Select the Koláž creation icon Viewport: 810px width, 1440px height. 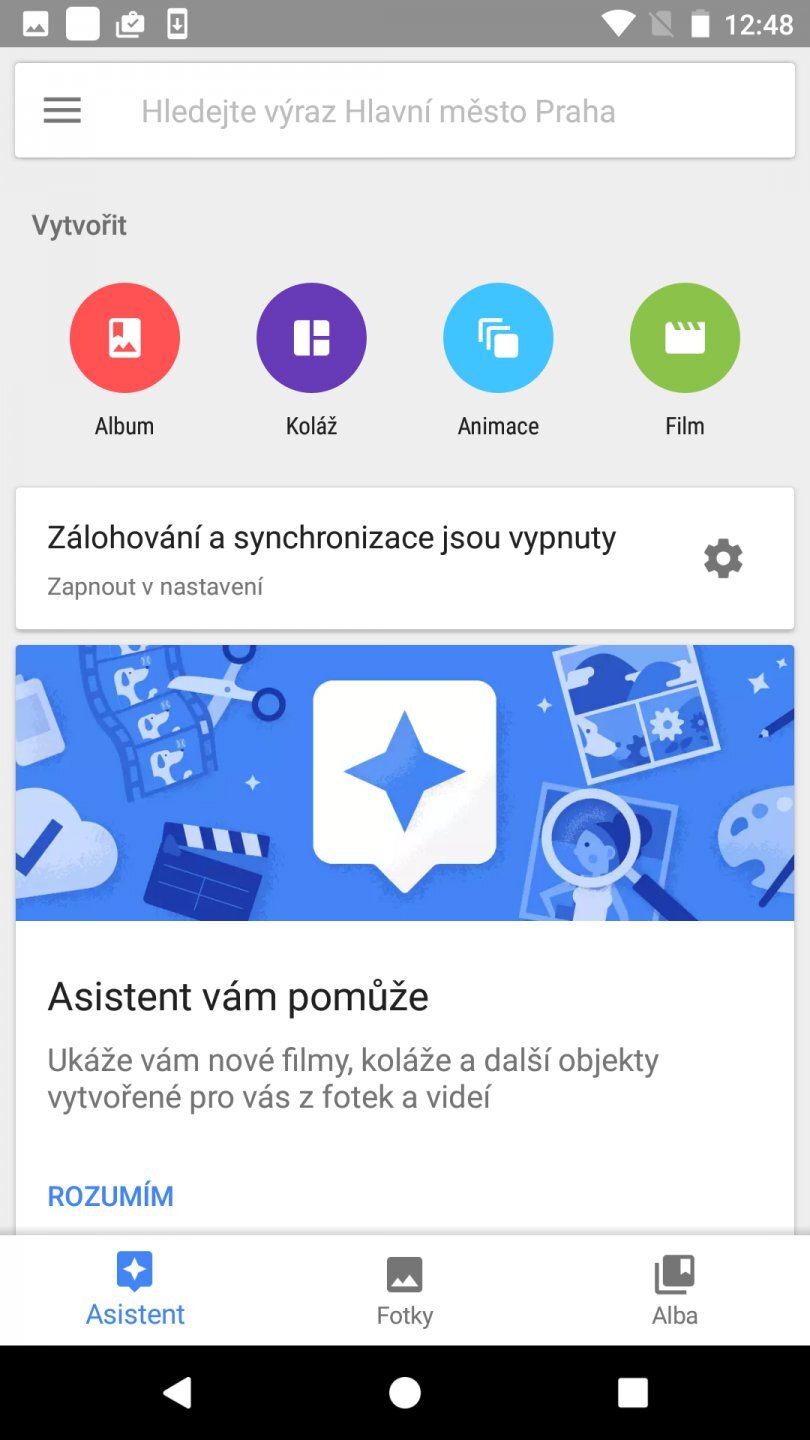(x=311, y=337)
